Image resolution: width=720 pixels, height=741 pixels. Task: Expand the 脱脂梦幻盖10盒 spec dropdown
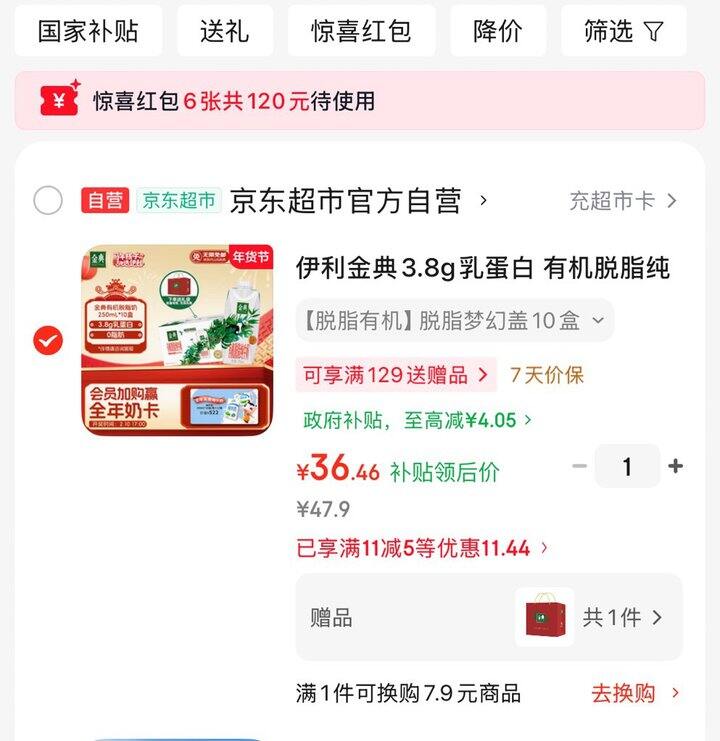pyautogui.click(x=454, y=321)
